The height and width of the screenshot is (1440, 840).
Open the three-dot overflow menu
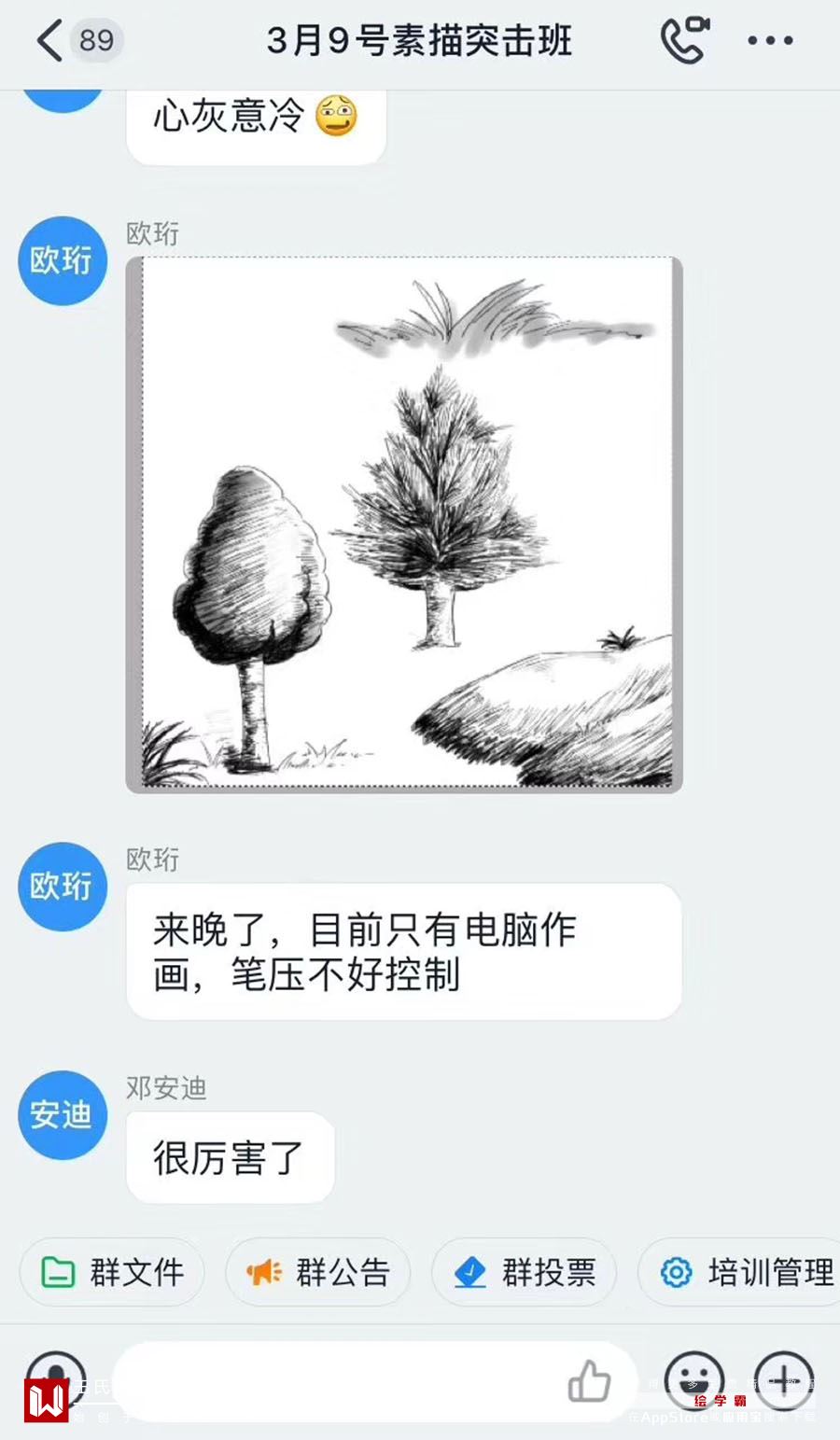(x=770, y=41)
